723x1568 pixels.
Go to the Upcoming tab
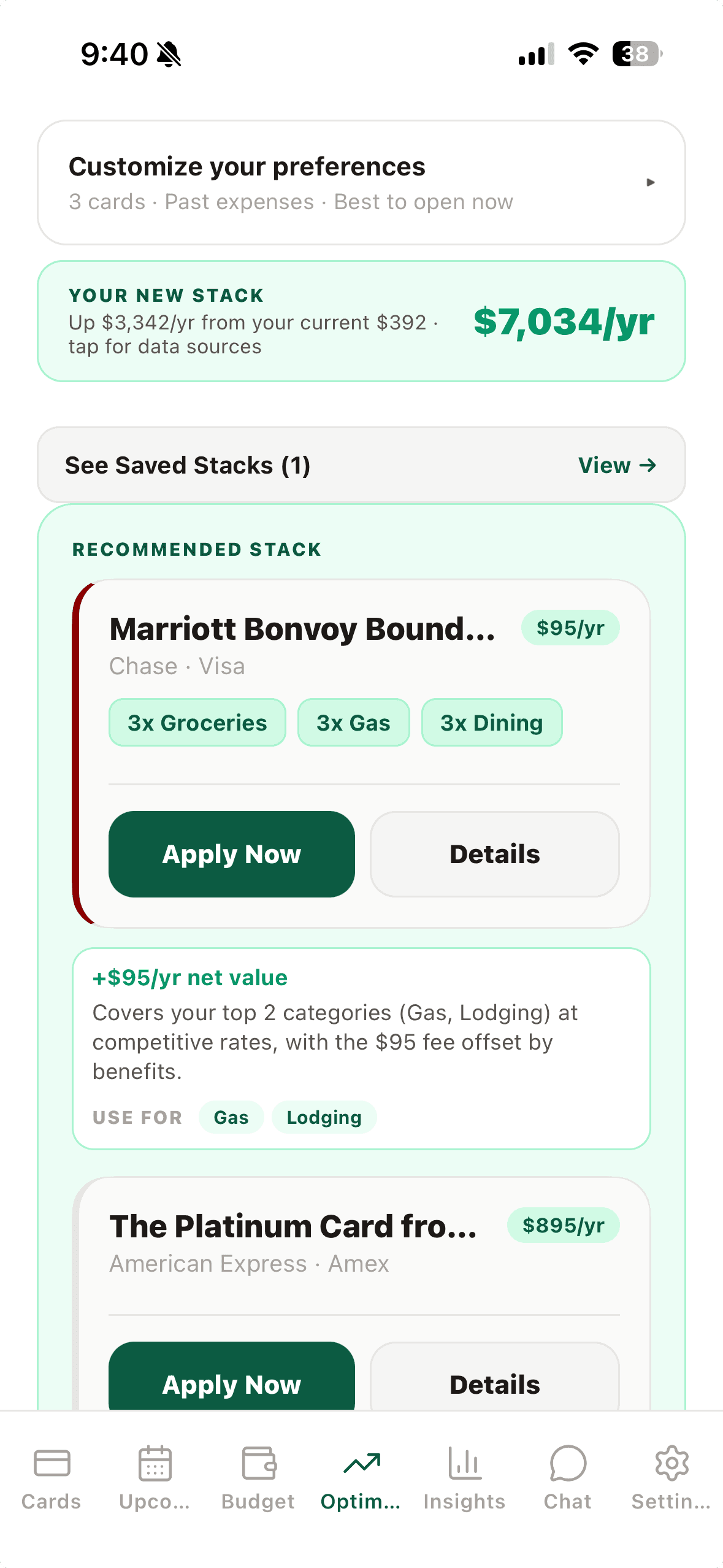click(155, 1478)
